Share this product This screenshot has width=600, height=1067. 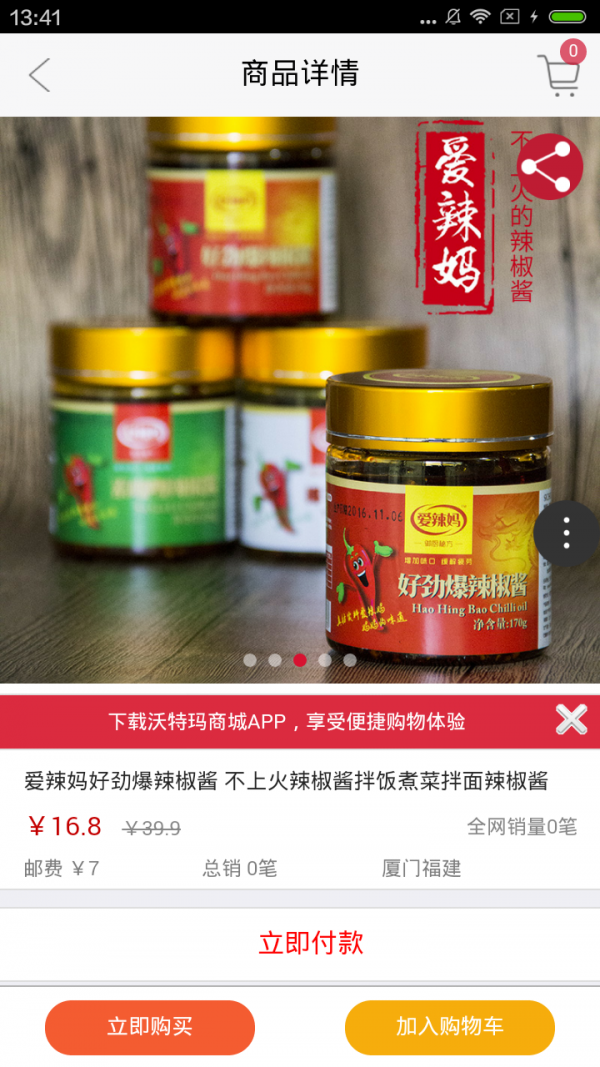pos(549,167)
